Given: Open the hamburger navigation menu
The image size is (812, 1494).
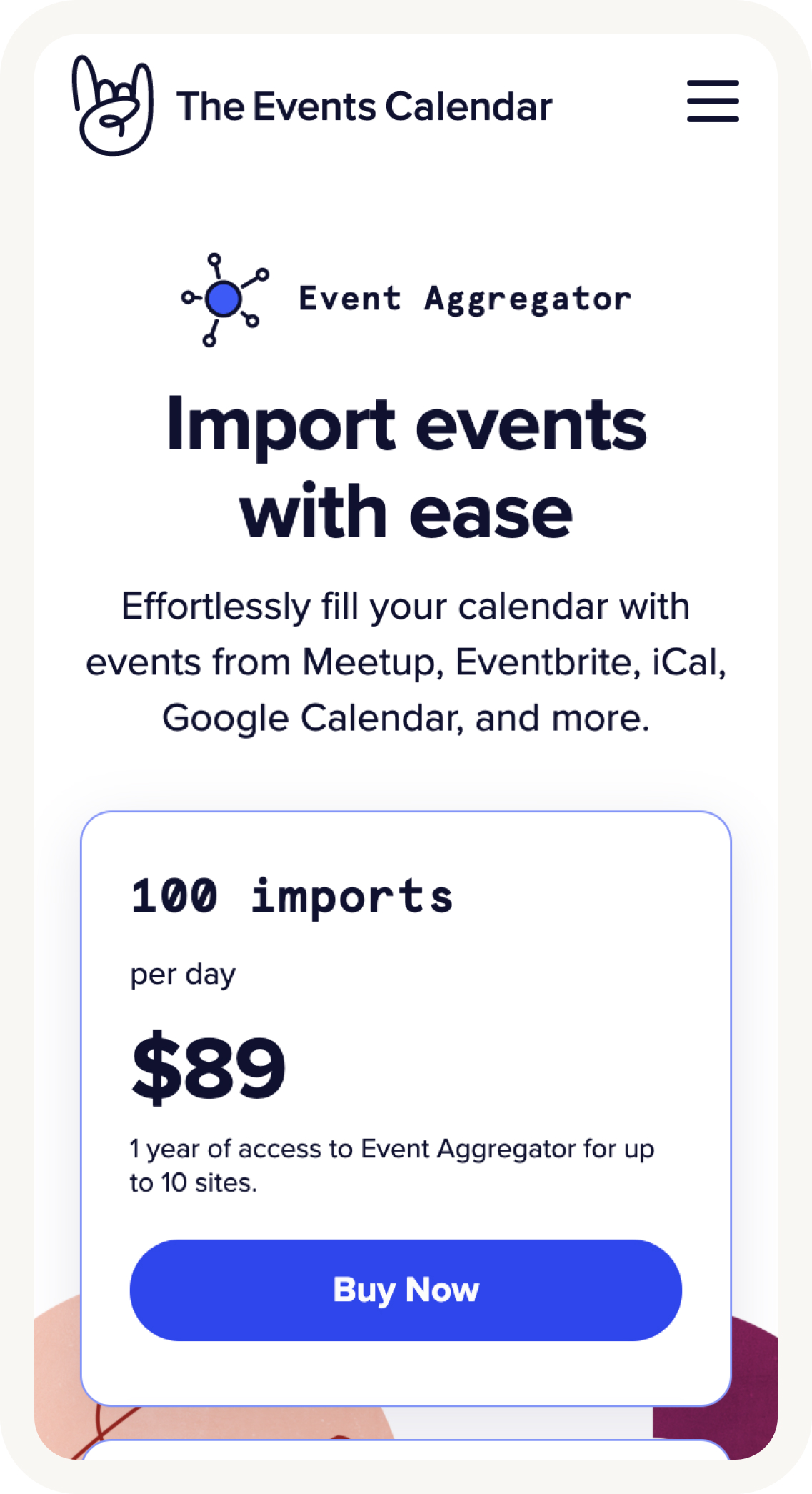Looking at the screenshot, I should click(x=712, y=101).
